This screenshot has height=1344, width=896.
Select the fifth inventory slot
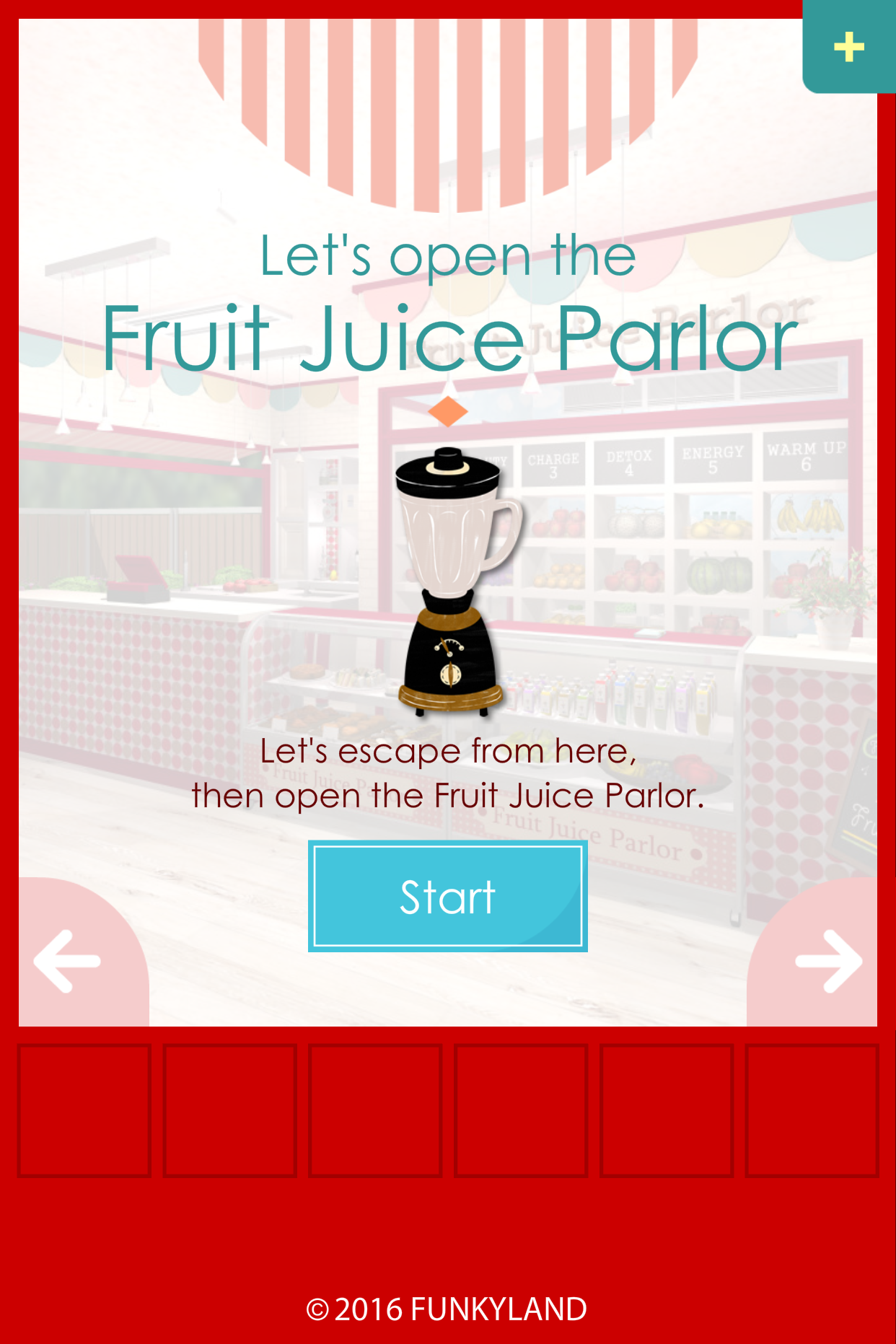click(x=668, y=1110)
